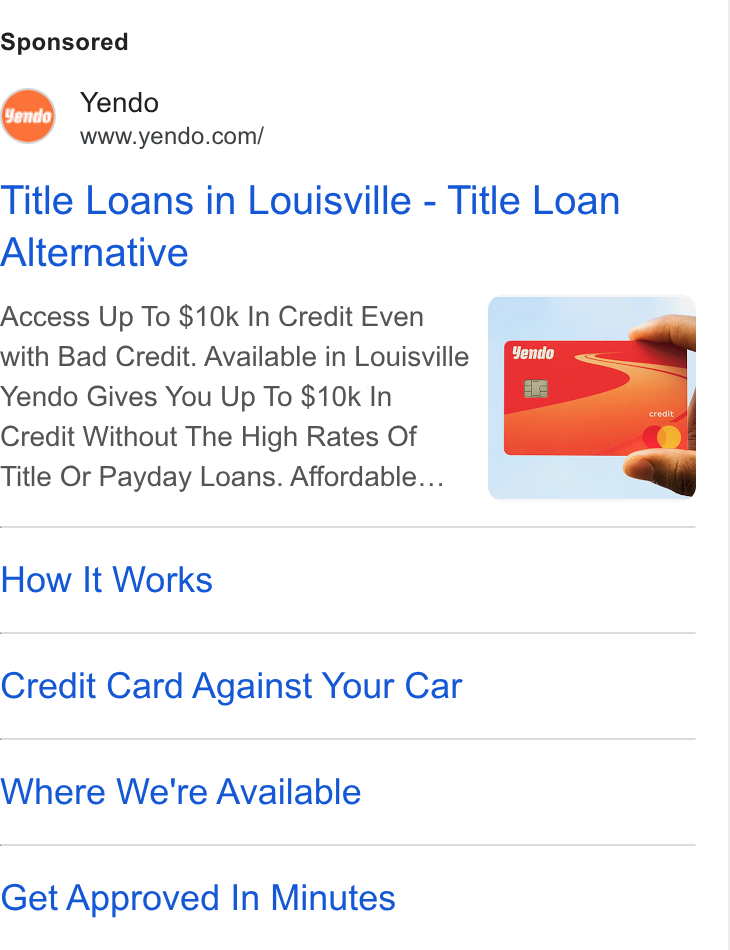730x950 pixels.
Task: Tap the Yendo credit card ad image
Action: click(592, 397)
